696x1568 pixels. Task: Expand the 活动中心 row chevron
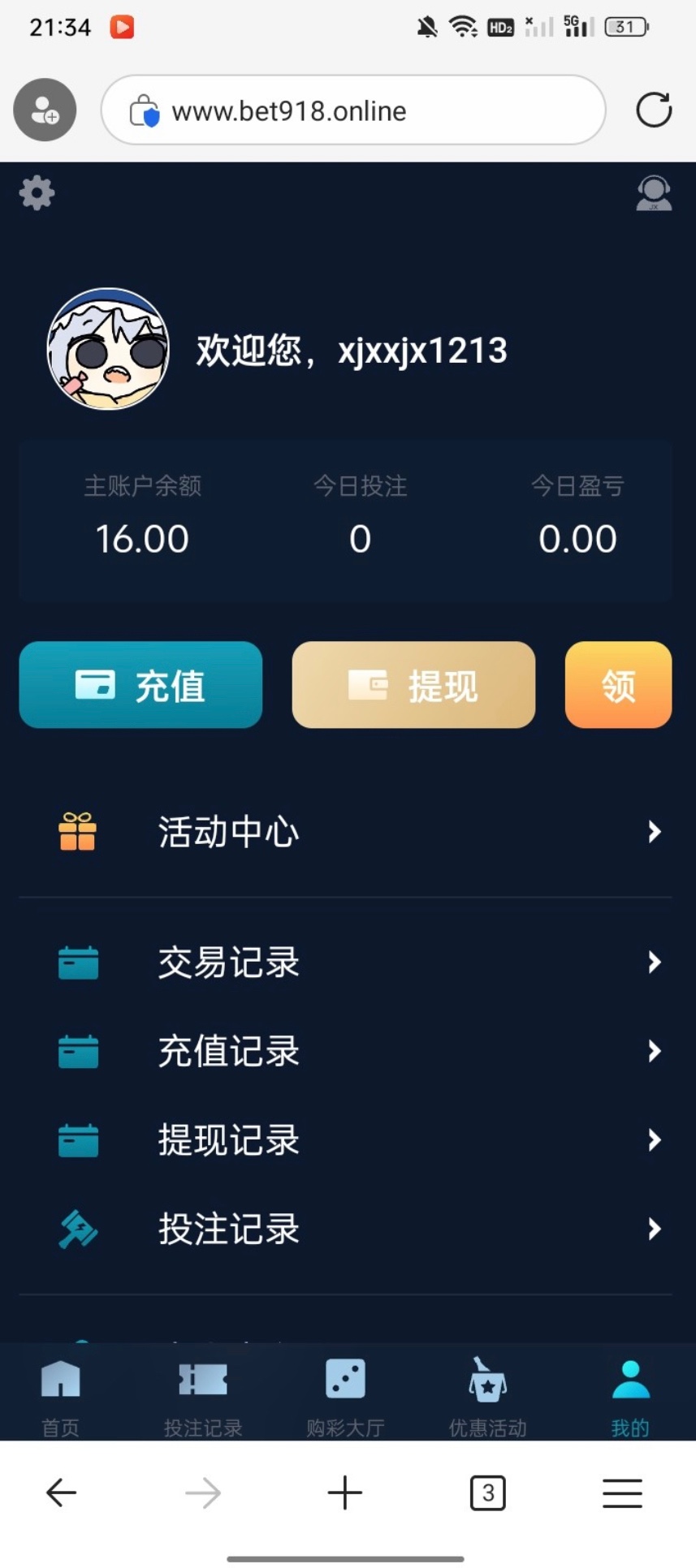655,831
